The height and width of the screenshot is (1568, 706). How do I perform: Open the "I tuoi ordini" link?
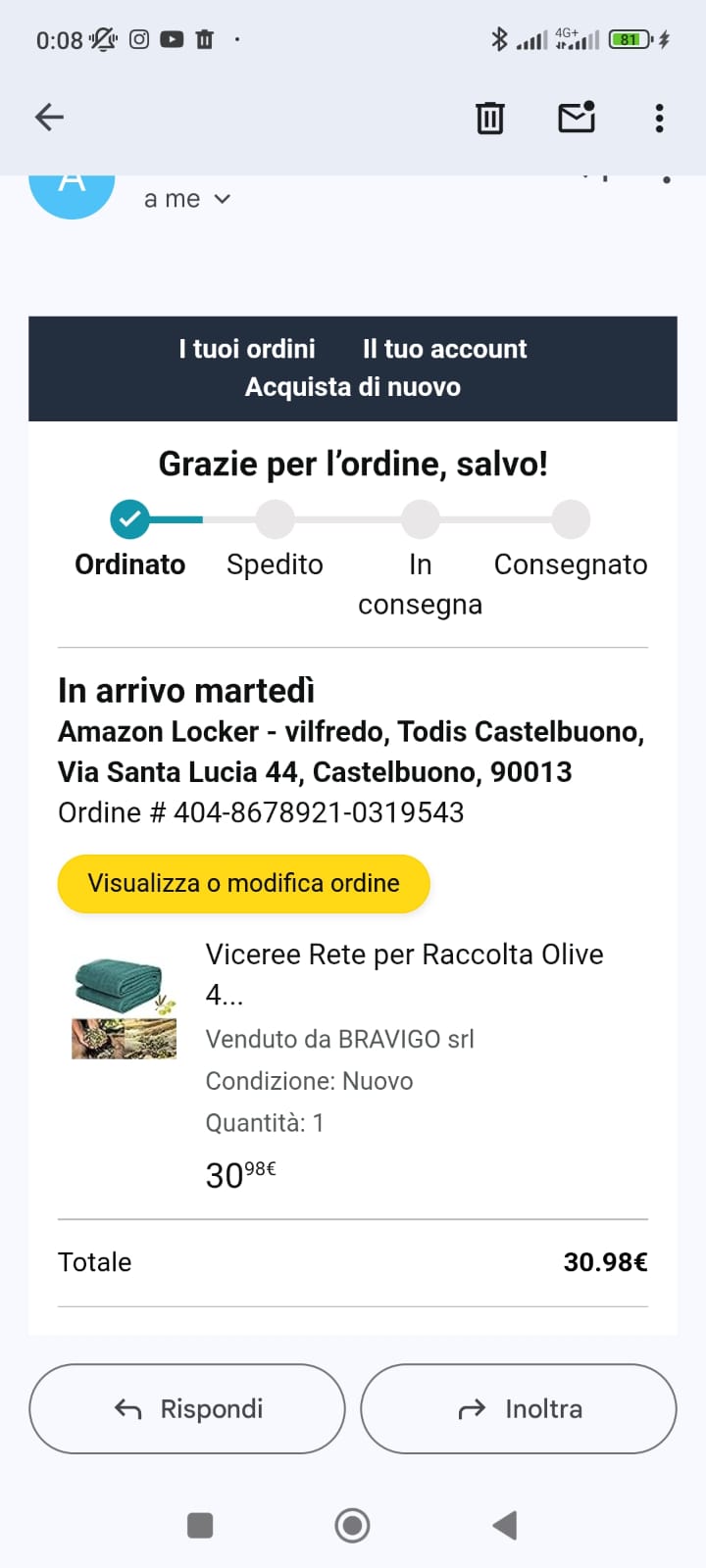click(247, 349)
